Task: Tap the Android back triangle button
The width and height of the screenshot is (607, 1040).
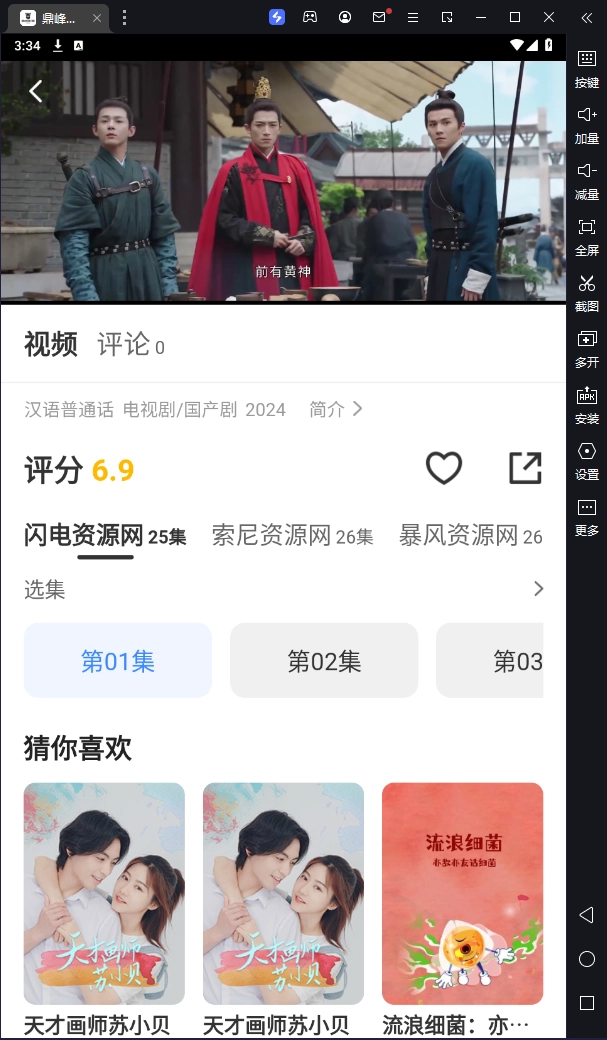Action: pyautogui.click(x=587, y=915)
